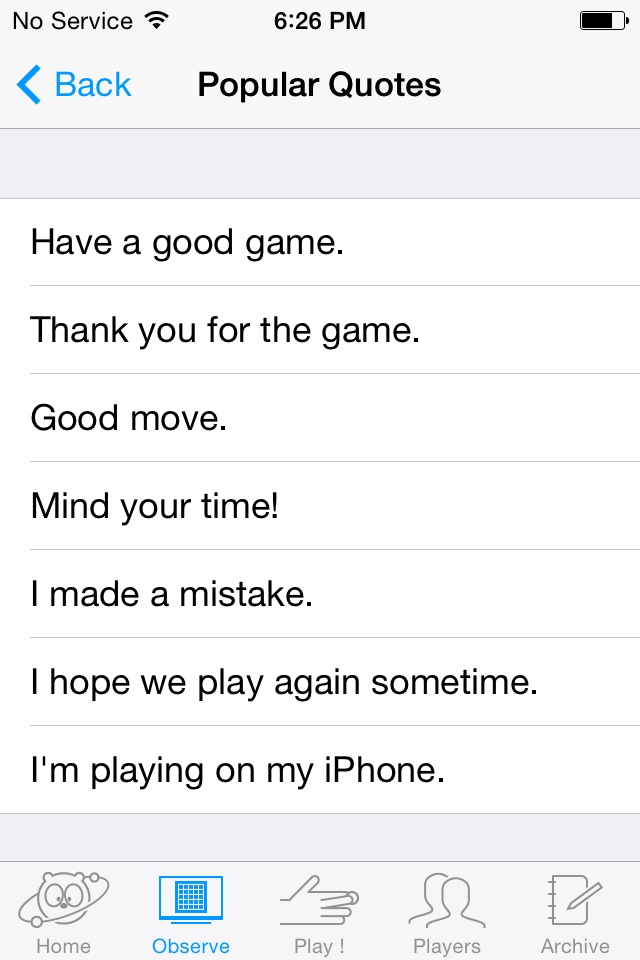Go back using the Back button
640x960 pixels.
[x=75, y=86]
